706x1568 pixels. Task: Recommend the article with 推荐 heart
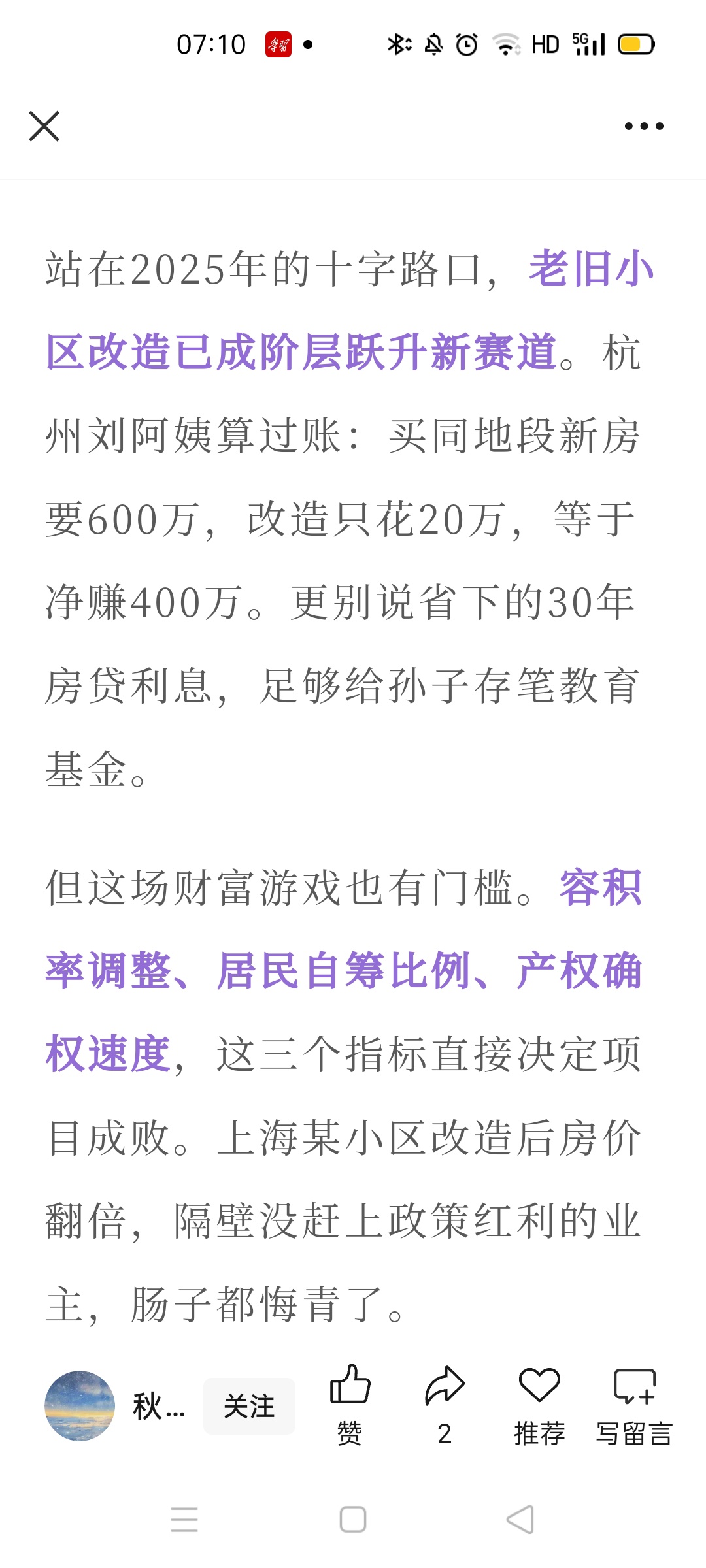point(539,1405)
